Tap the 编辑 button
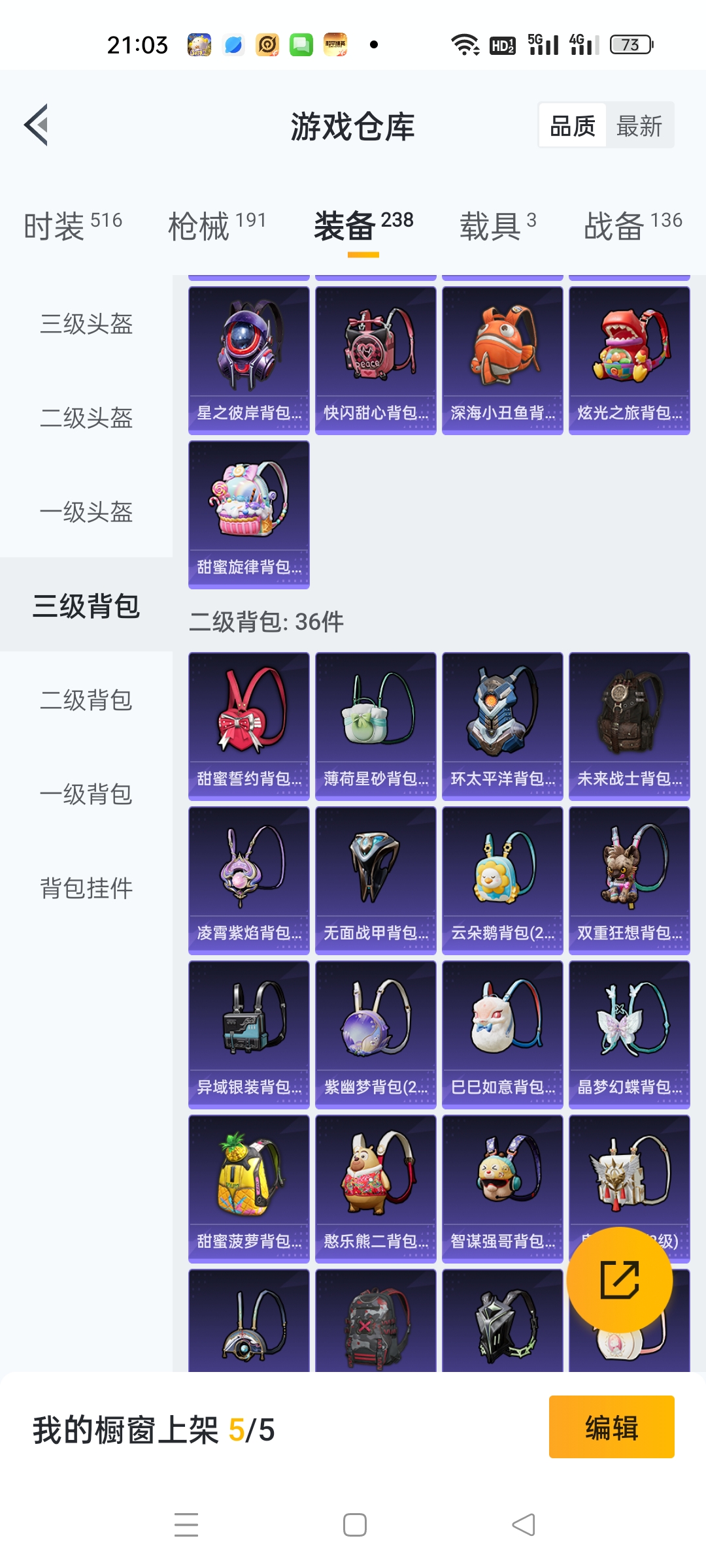This screenshot has height=1568, width=706. coord(611,1428)
